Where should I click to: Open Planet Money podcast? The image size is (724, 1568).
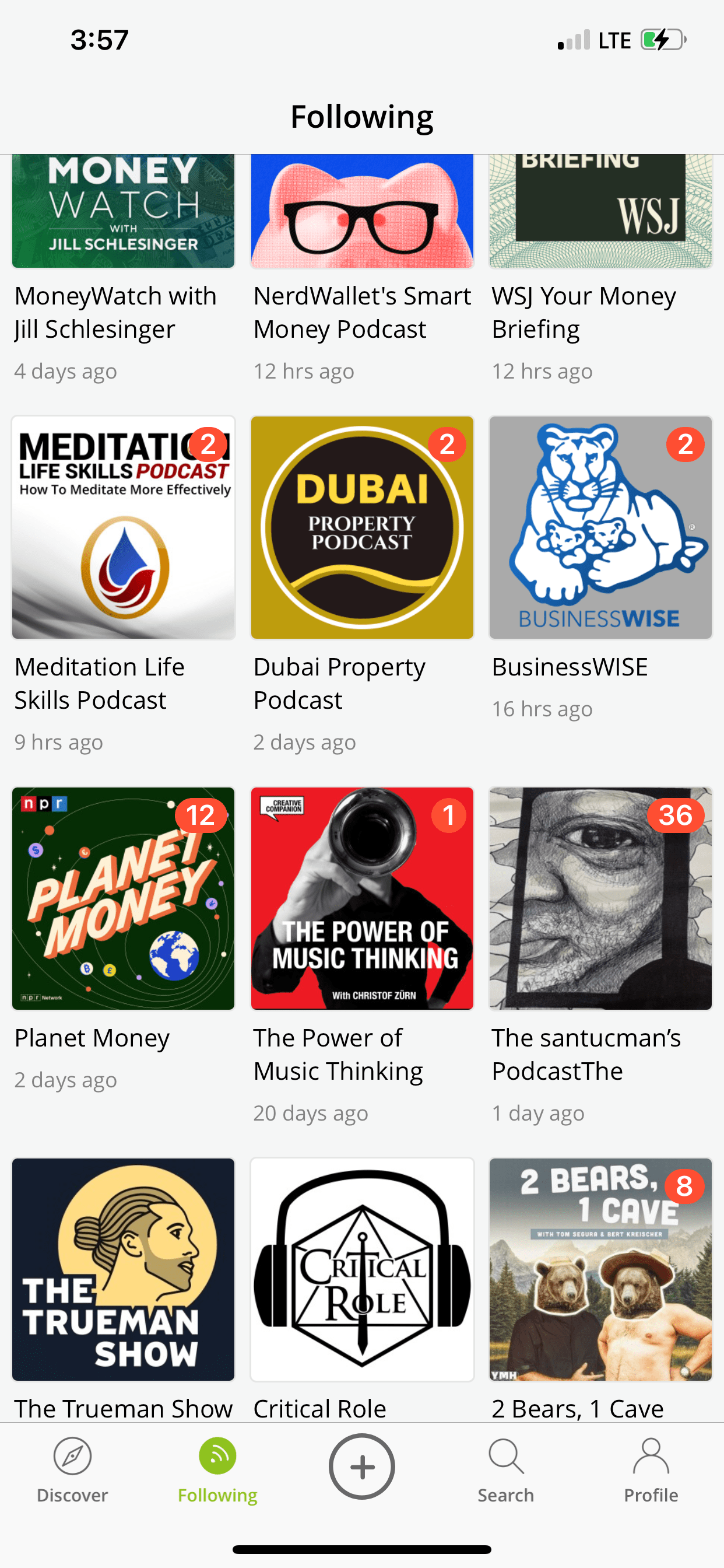tap(124, 898)
